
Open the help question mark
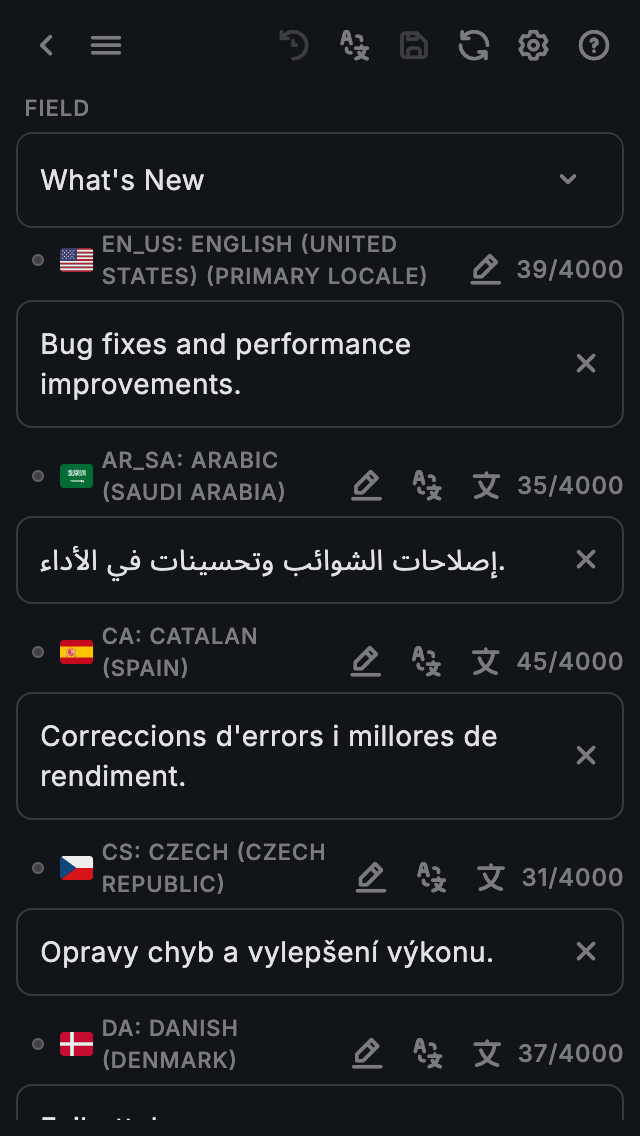594,45
